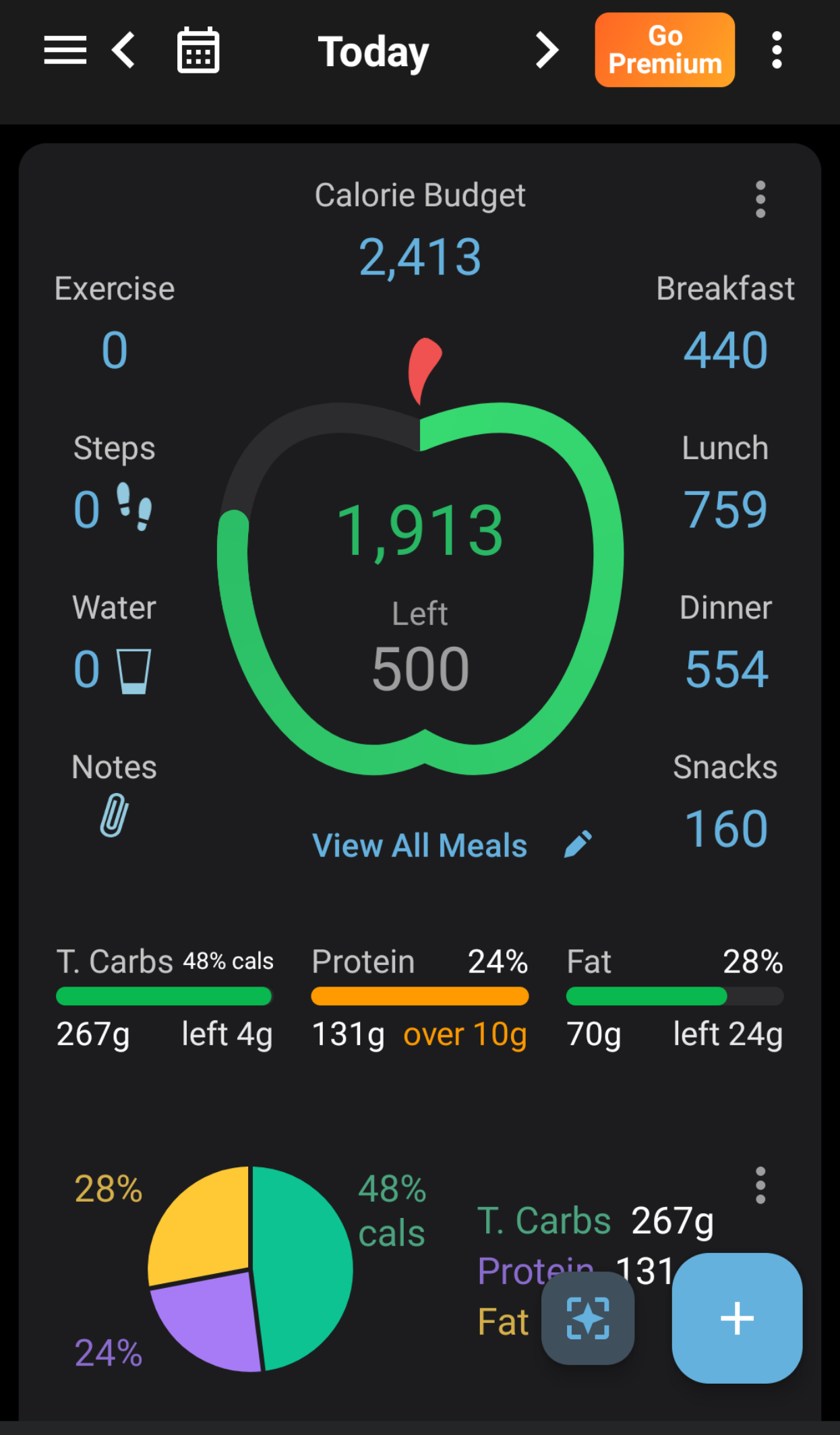This screenshot has height=1435, width=840.
Task: Open the Steps tracker
Action: click(x=113, y=482)
